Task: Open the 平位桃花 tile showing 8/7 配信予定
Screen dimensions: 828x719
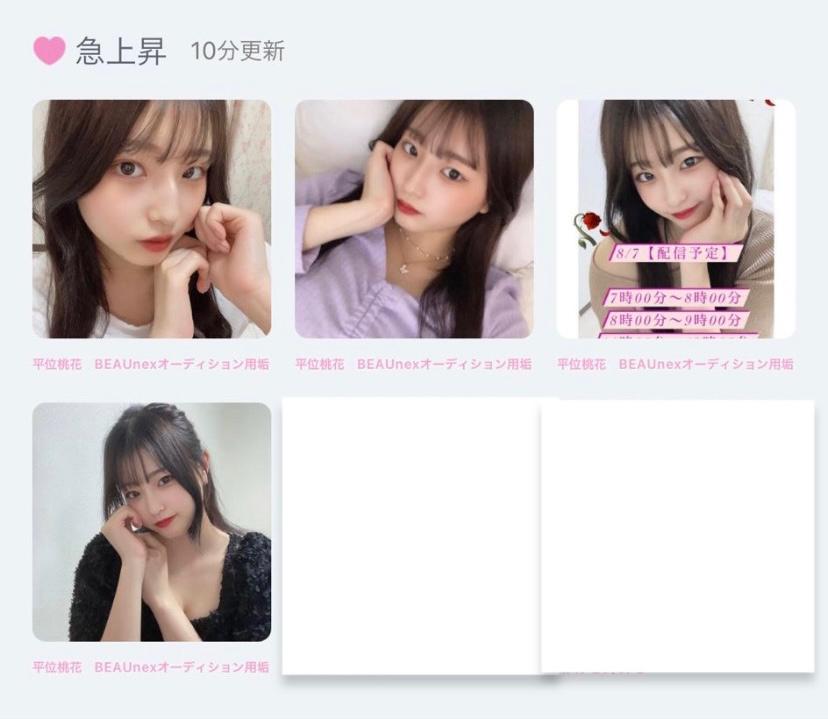Action: (675, 218)
